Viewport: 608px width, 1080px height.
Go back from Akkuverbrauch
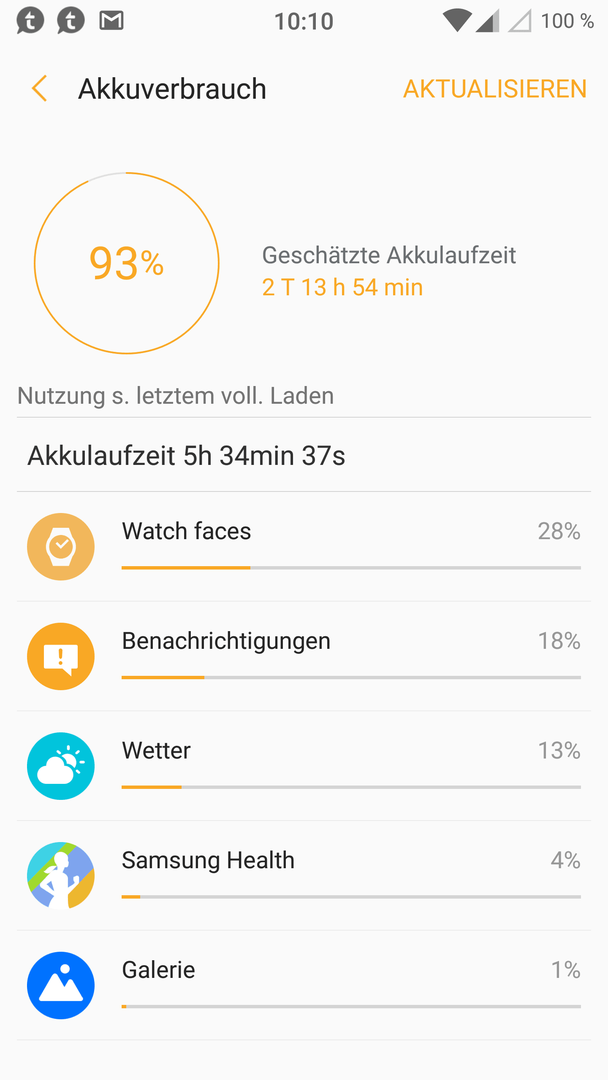[x=39, y=90]
